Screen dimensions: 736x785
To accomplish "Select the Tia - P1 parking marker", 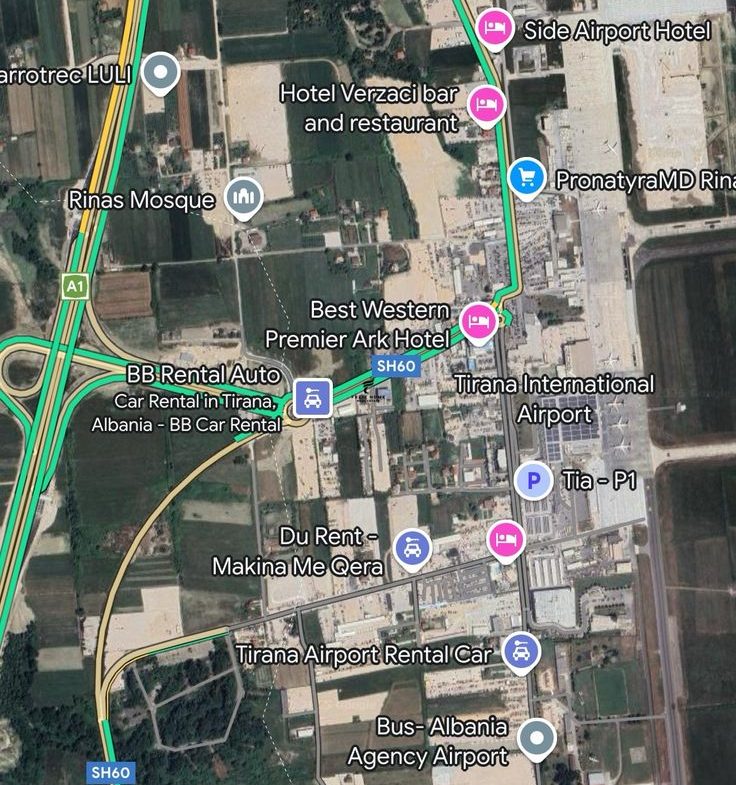I will pos(533,481).
